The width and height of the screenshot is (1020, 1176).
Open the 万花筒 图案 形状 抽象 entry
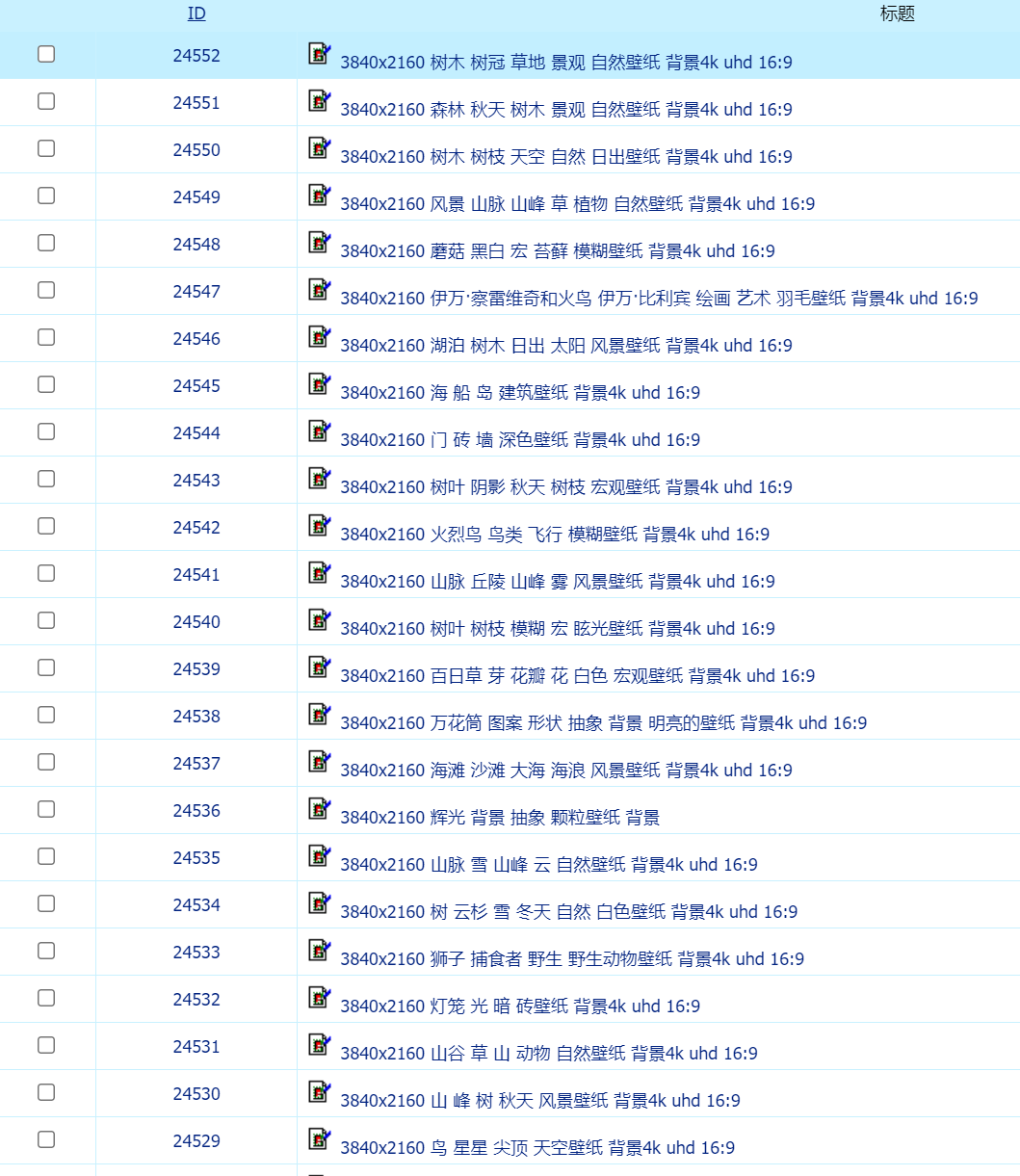[x=603, y=723]
